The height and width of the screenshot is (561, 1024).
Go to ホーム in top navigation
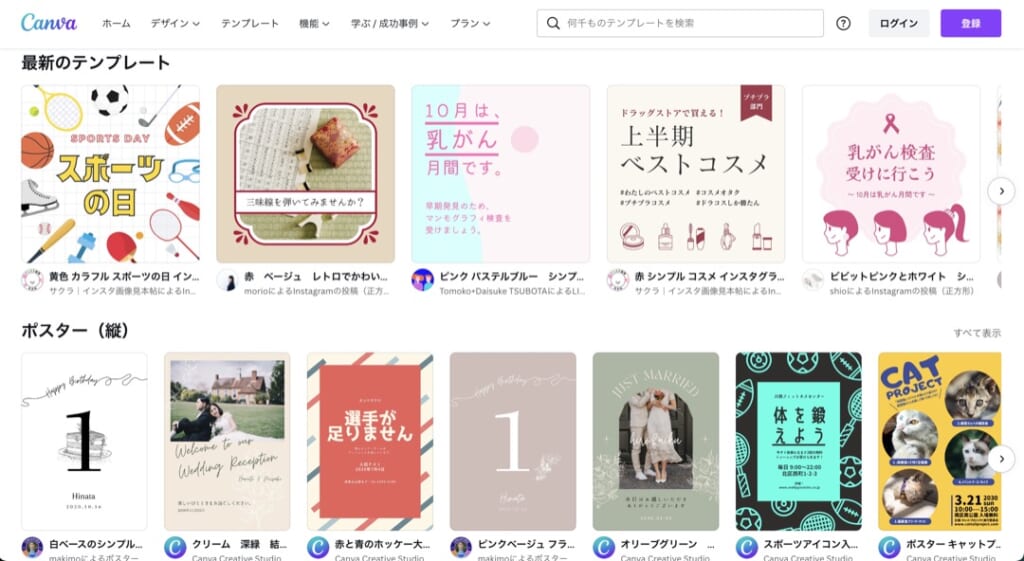point(116,23)
